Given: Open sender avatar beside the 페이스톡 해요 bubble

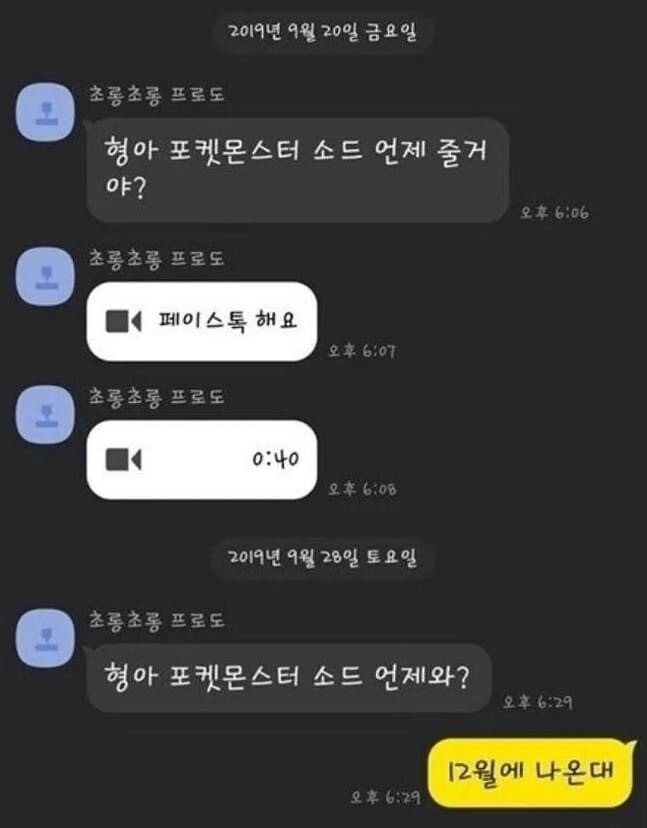Looking at the screenshot, I should [x=44, y=274].
